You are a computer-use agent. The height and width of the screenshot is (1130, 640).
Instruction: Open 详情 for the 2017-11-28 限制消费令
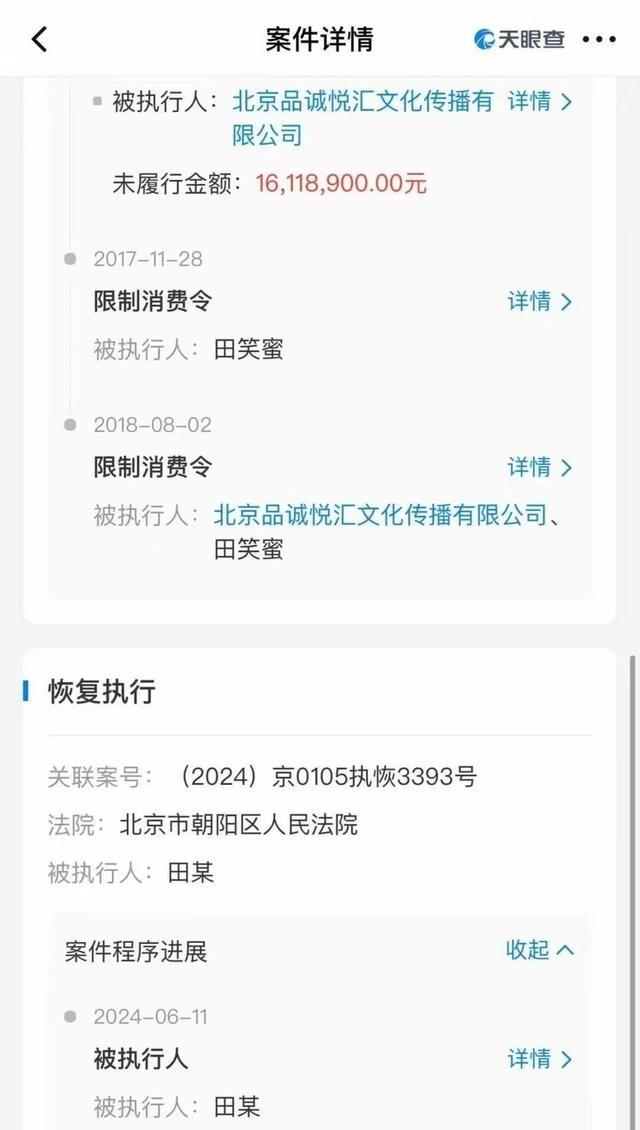540,301
